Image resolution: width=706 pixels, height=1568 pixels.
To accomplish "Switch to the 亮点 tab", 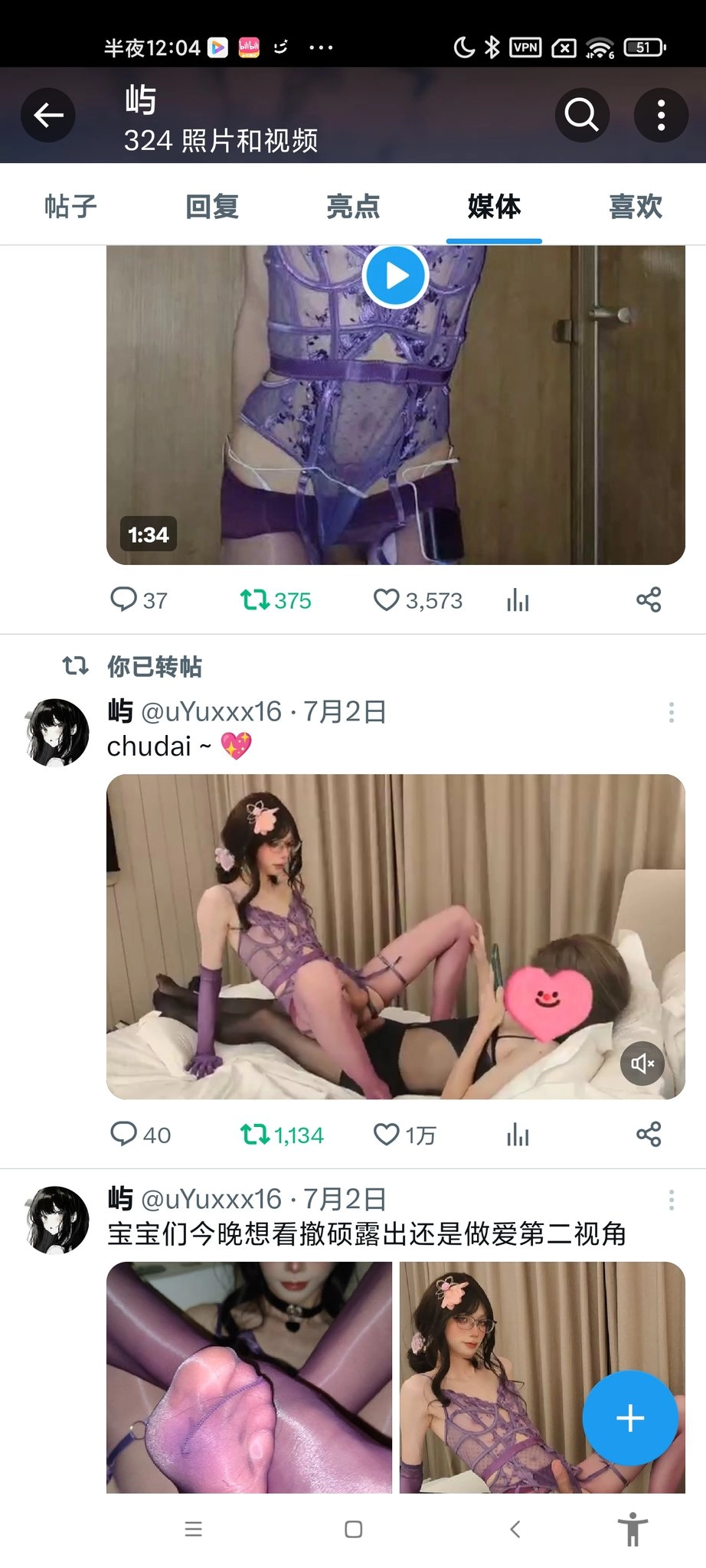I will pos(353,206).
